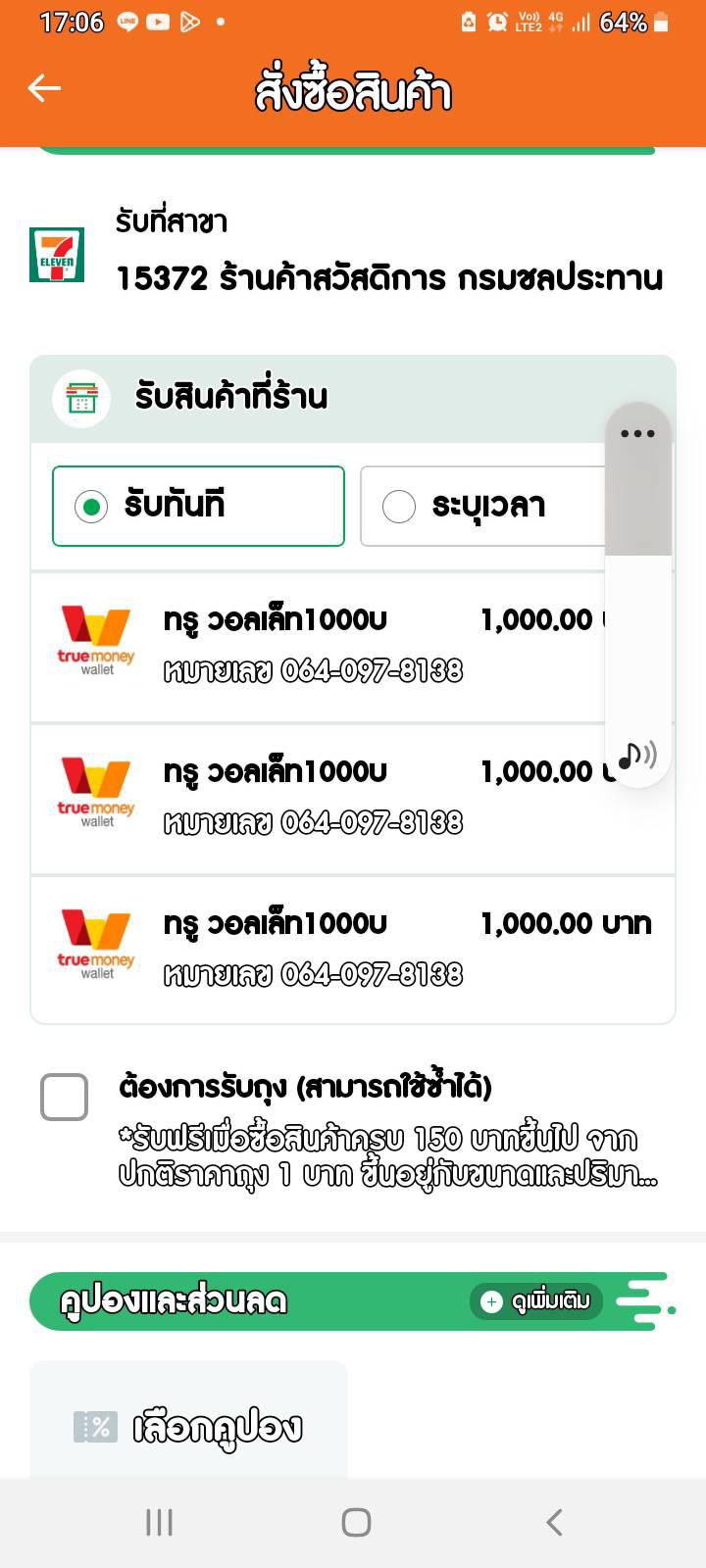Tap ดูเพิ่มเติม in coupons section
Viewport: 706px width, 1568px height.
536,1301
